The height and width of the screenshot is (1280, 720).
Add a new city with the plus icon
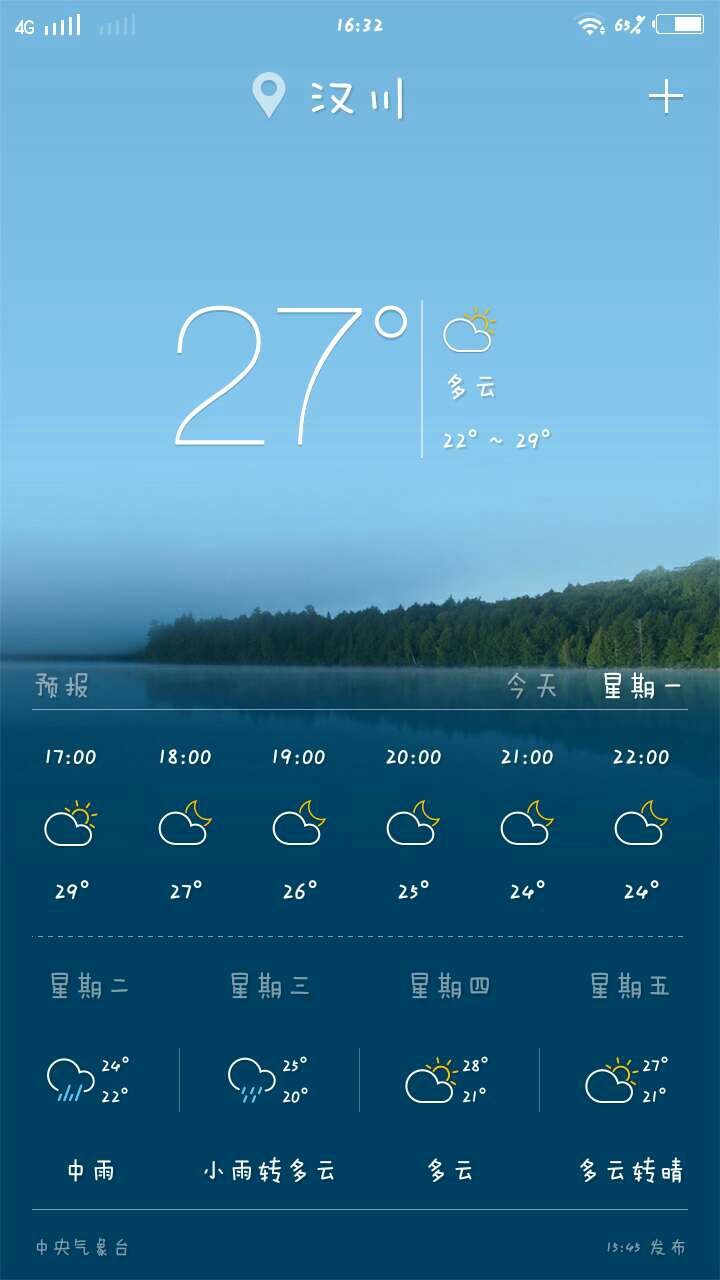(x=666, y=97)
